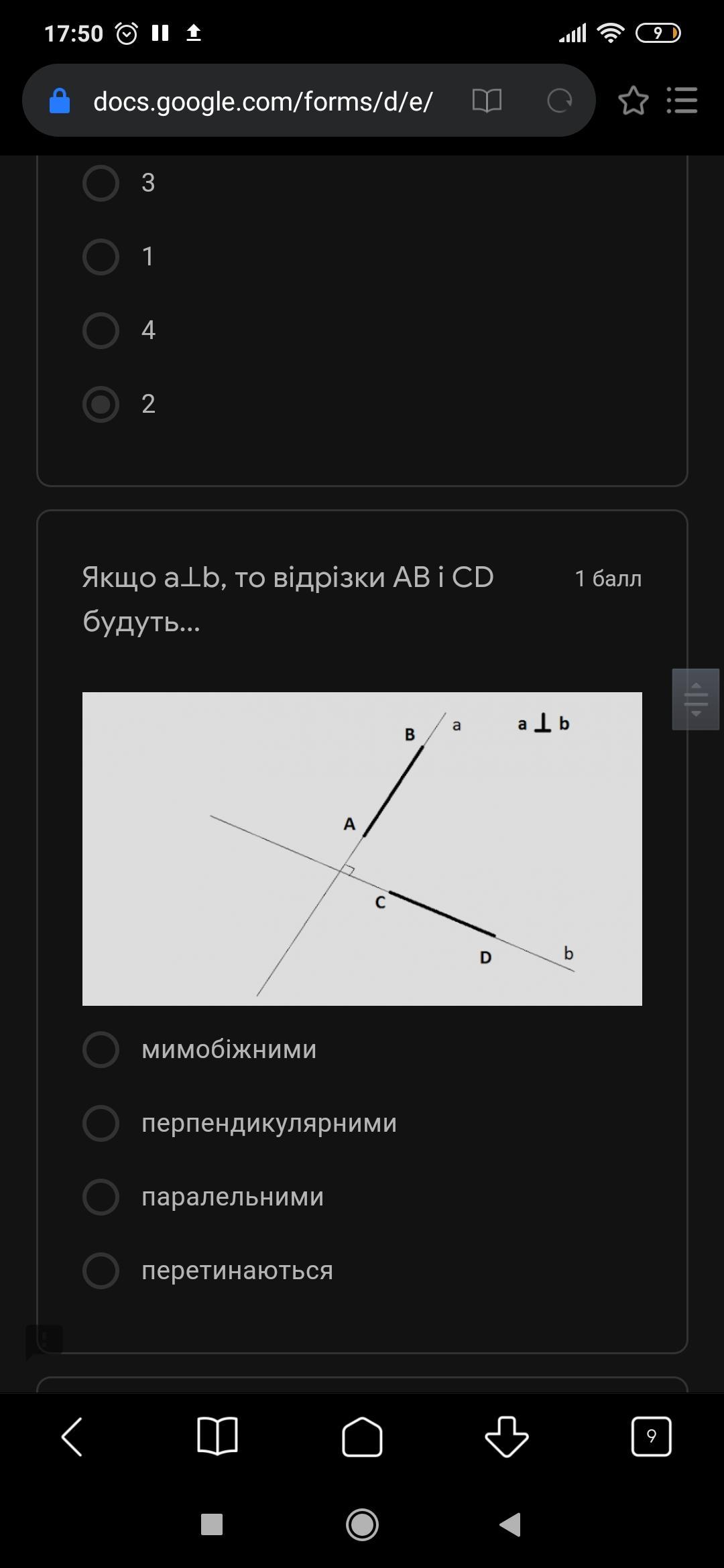Enable reader mode book icon

coord(487,101)
